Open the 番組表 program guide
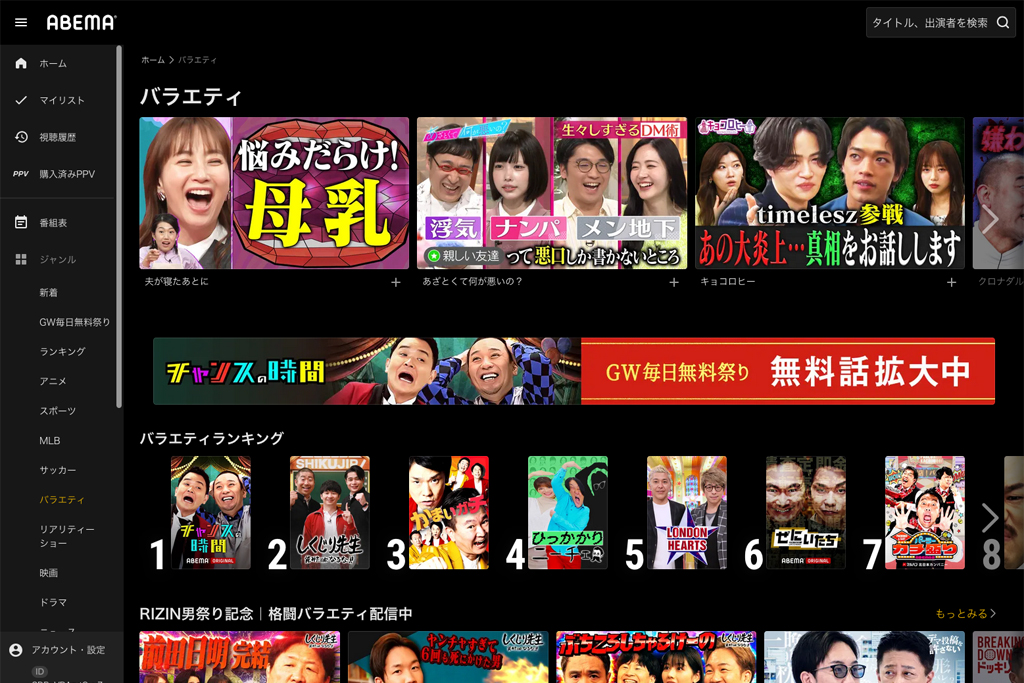Image resolution: width=1024 pixels, height=683 pixels. coord(53,222)
